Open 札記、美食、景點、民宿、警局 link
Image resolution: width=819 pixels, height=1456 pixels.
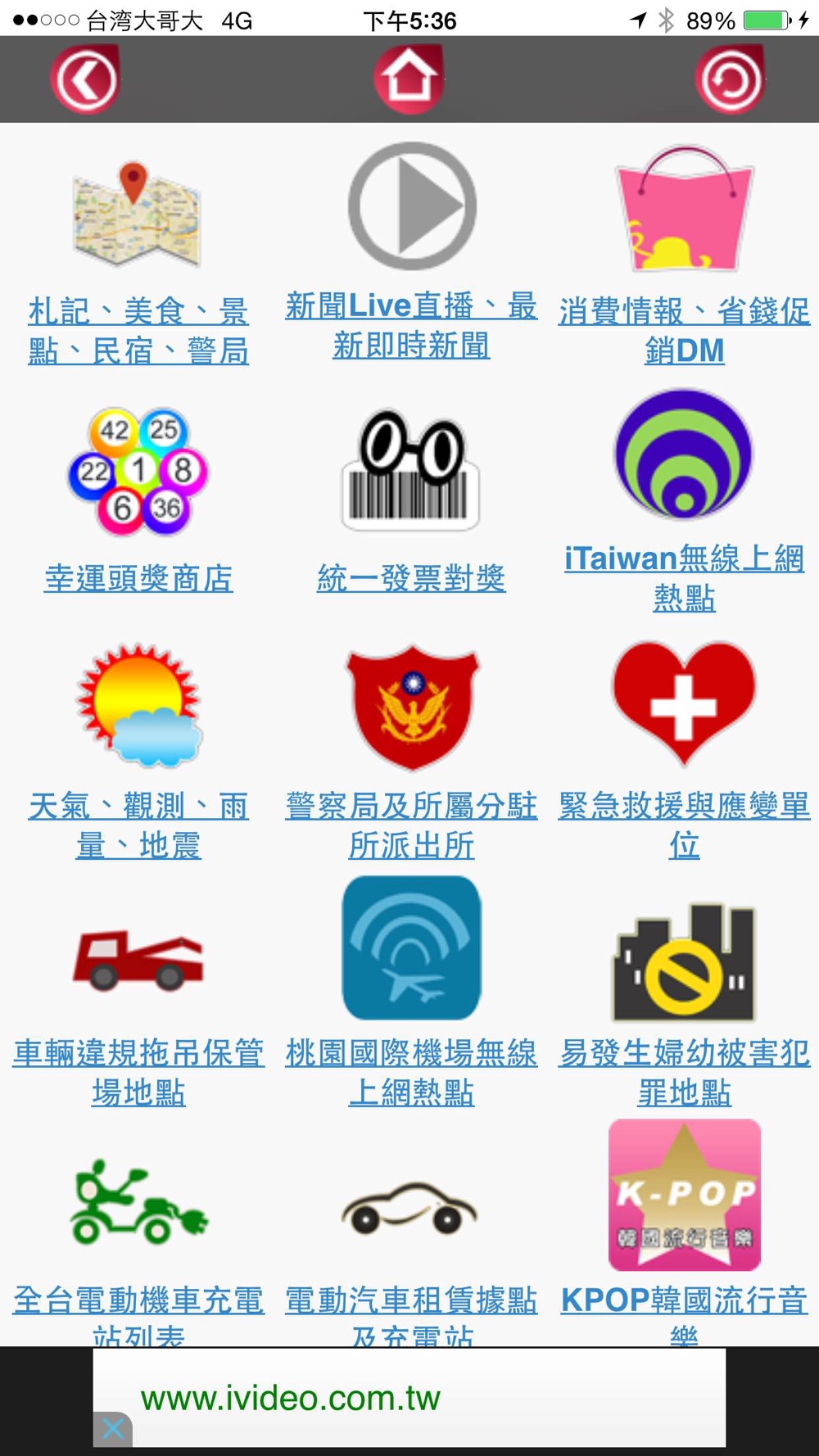click(x=138, y=330)
